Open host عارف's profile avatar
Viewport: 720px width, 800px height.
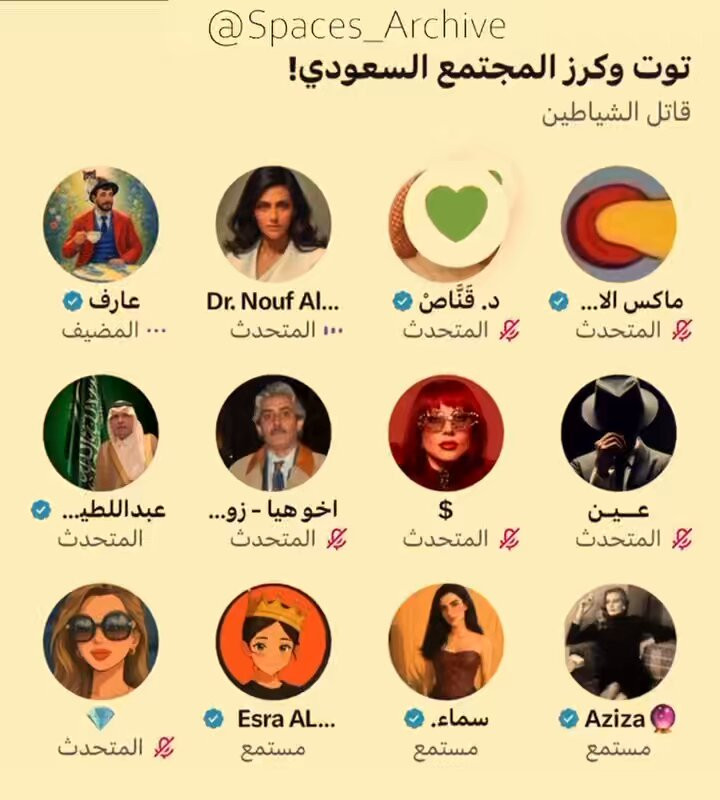[x=101, y=224]
